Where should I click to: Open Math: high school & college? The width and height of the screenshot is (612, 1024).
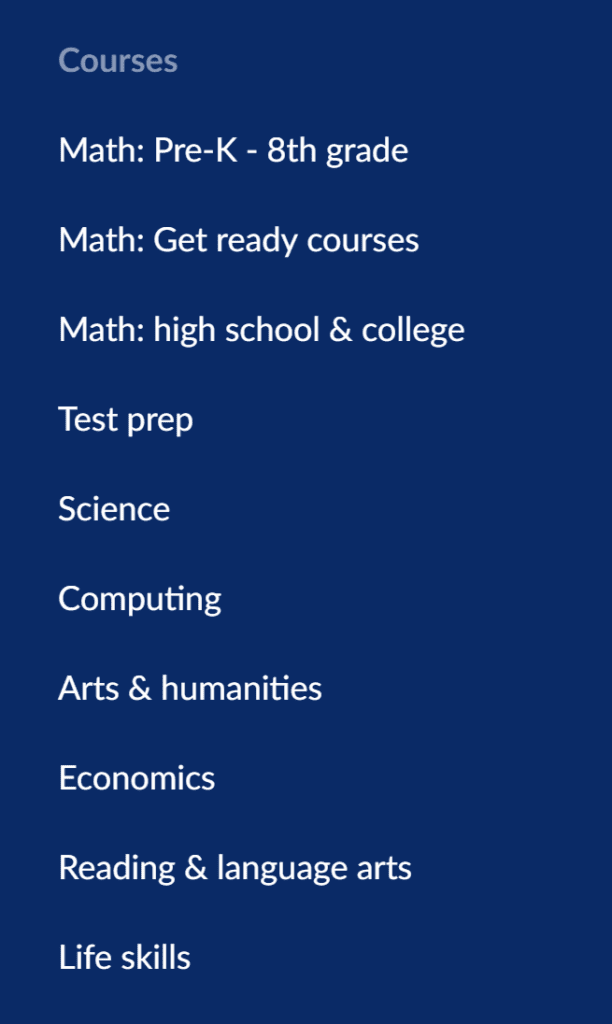pos(261,330)
